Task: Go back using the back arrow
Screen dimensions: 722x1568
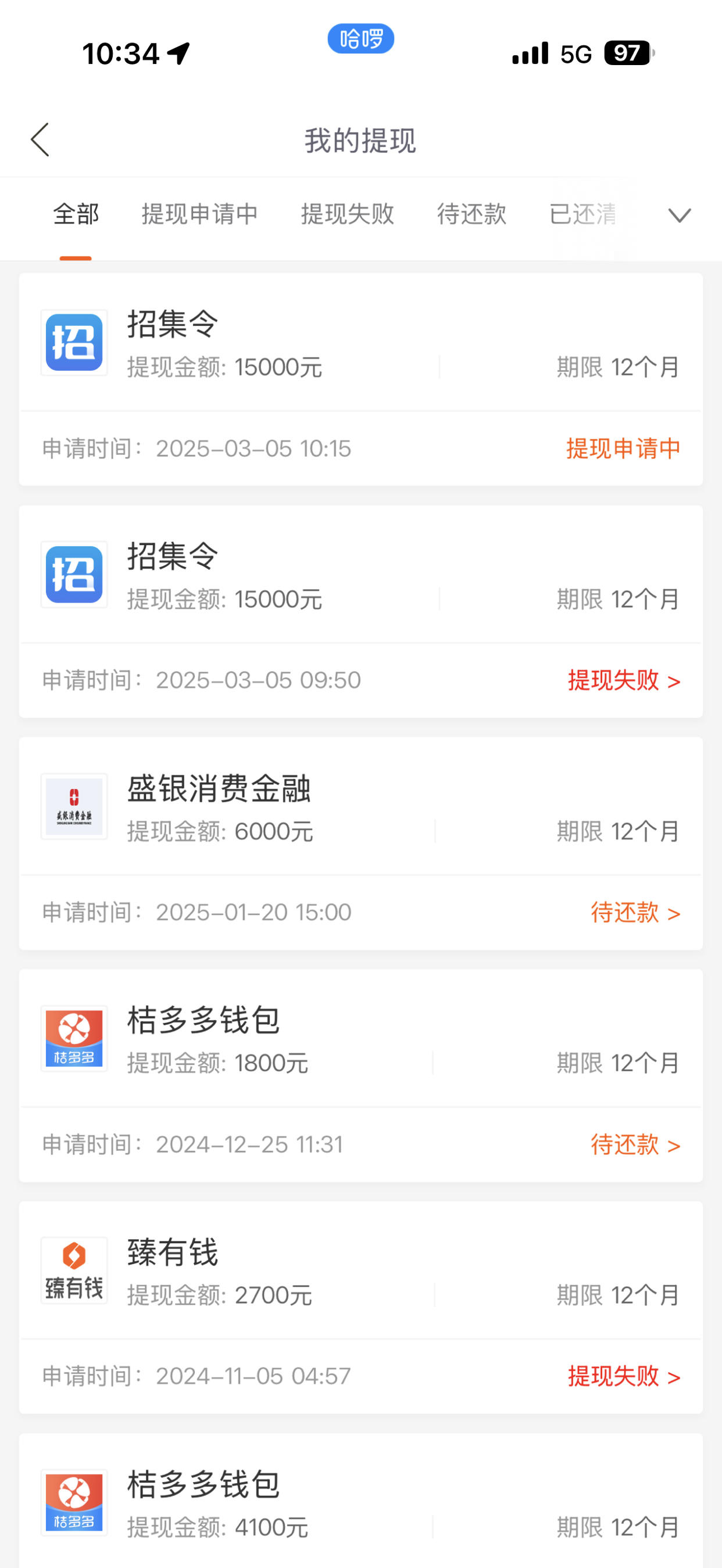Action: point(40,140)
